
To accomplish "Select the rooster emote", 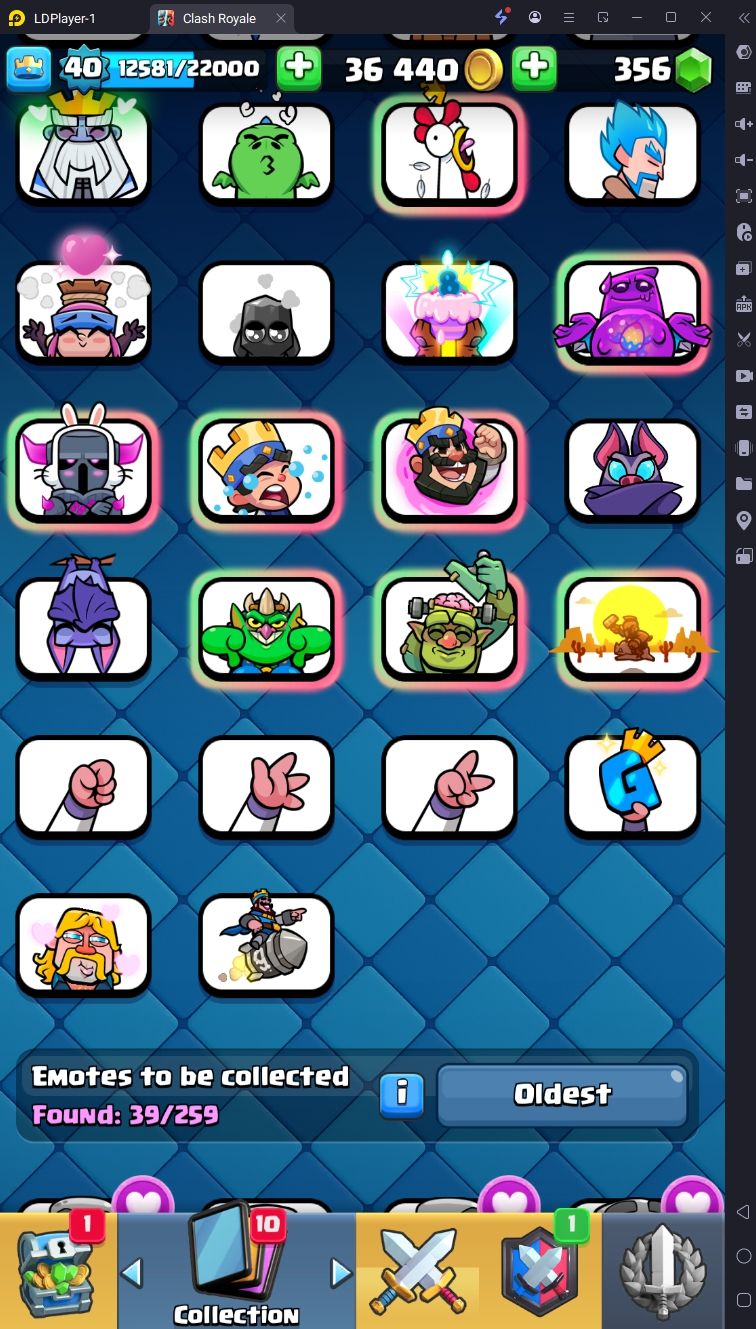I will [449, 153].
